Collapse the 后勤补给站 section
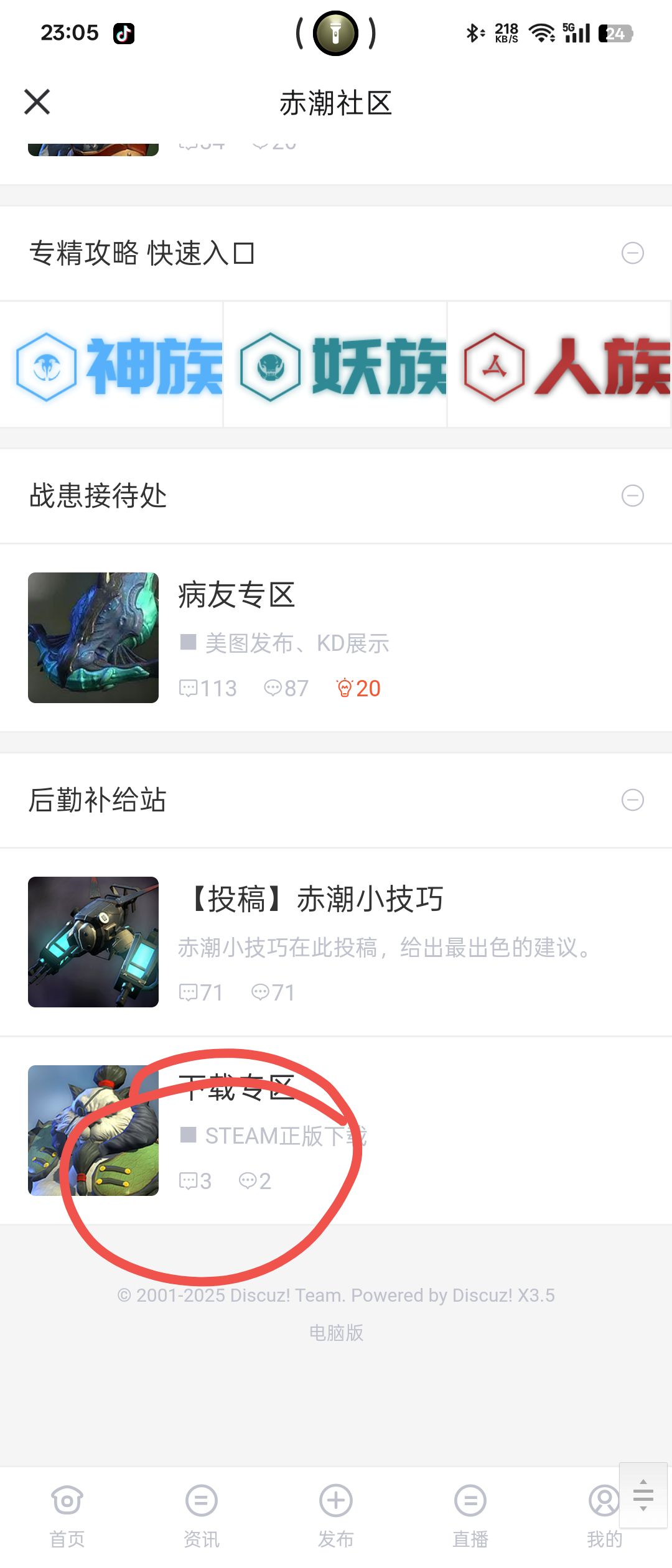 [632, 800]
